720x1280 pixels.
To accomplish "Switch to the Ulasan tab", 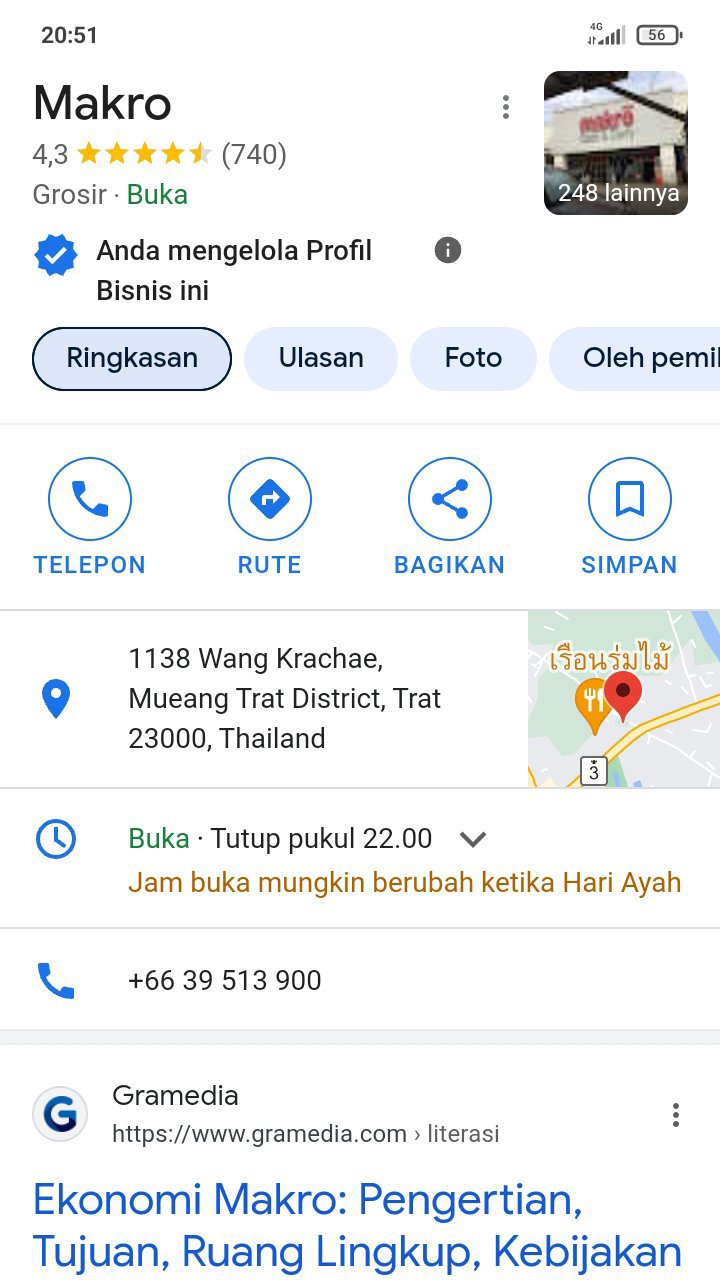I will (321, 358).
